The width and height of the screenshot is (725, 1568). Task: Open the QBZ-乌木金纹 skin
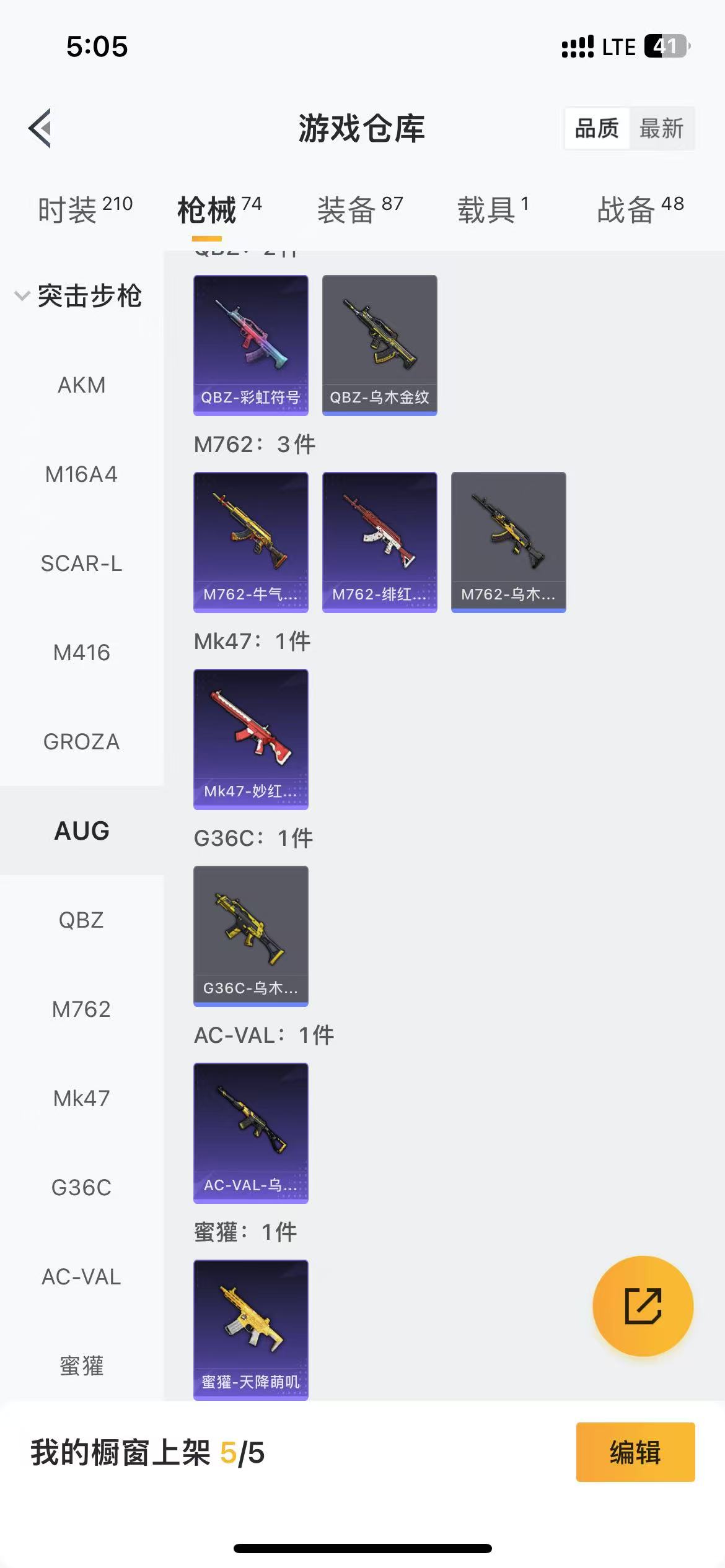click(x=380, y=346)
